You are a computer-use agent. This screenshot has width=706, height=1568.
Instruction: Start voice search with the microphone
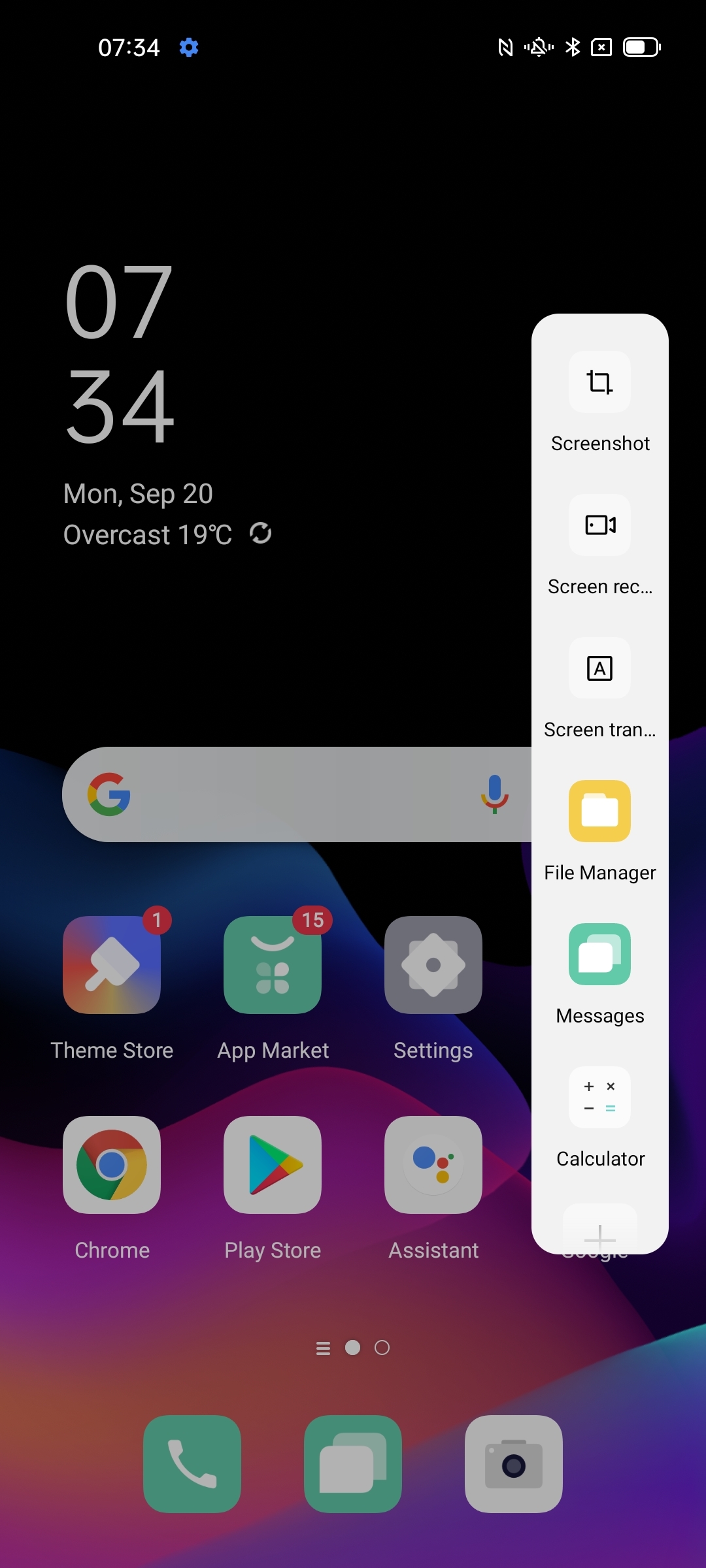[x=495, y=794]
